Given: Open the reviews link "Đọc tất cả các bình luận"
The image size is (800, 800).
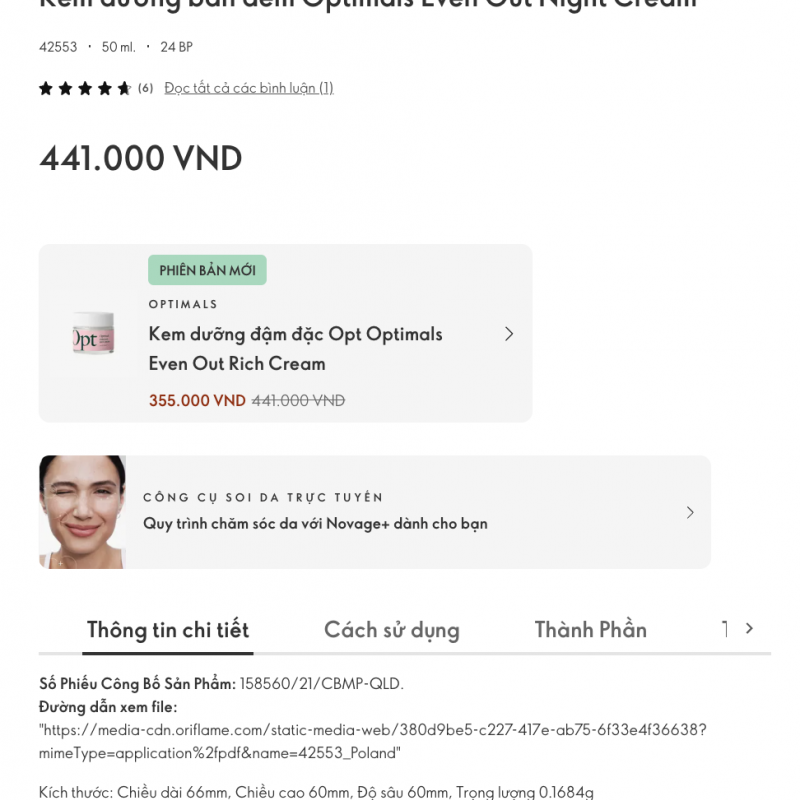Looking at the screenshot, I should pyautogui.click(x=248, y=88).
